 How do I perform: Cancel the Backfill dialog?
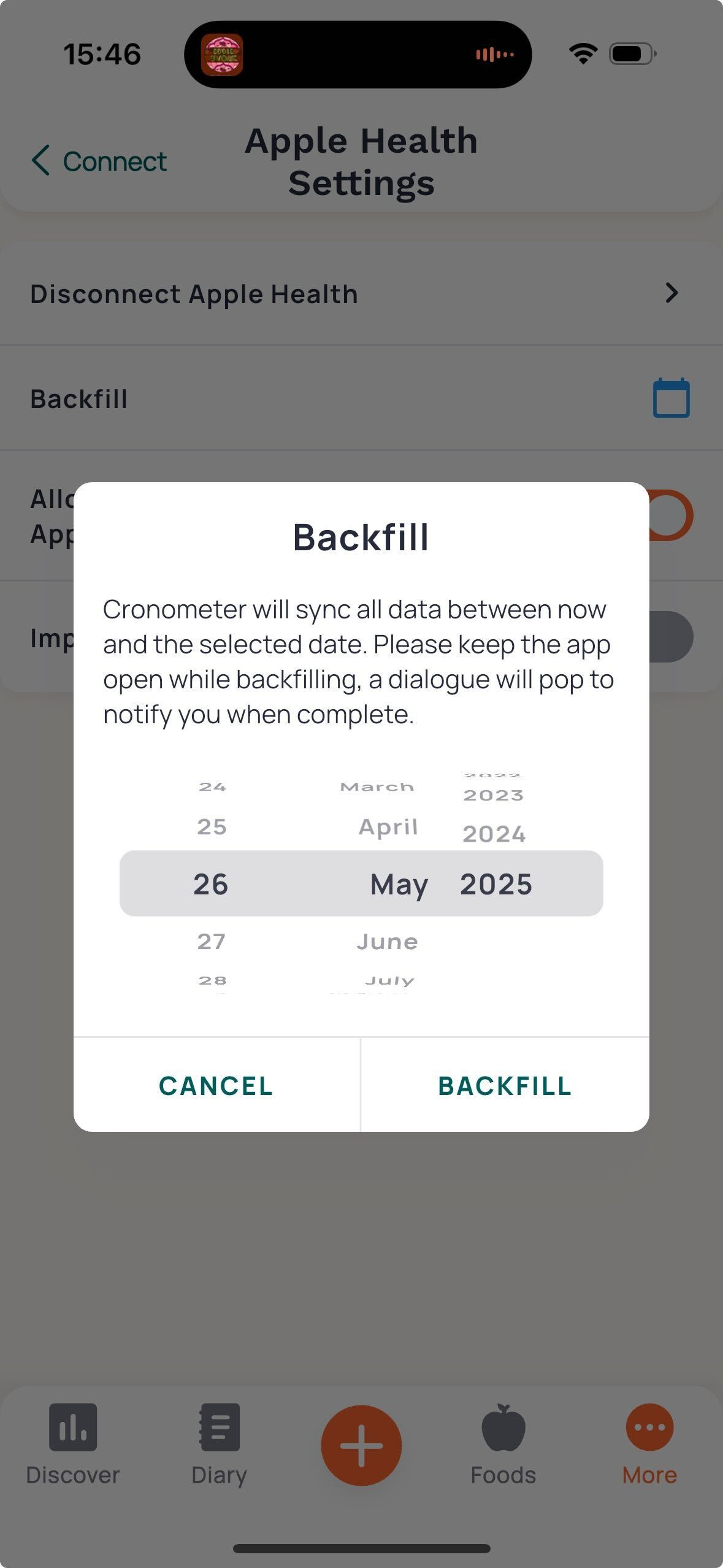point(216,1086)
